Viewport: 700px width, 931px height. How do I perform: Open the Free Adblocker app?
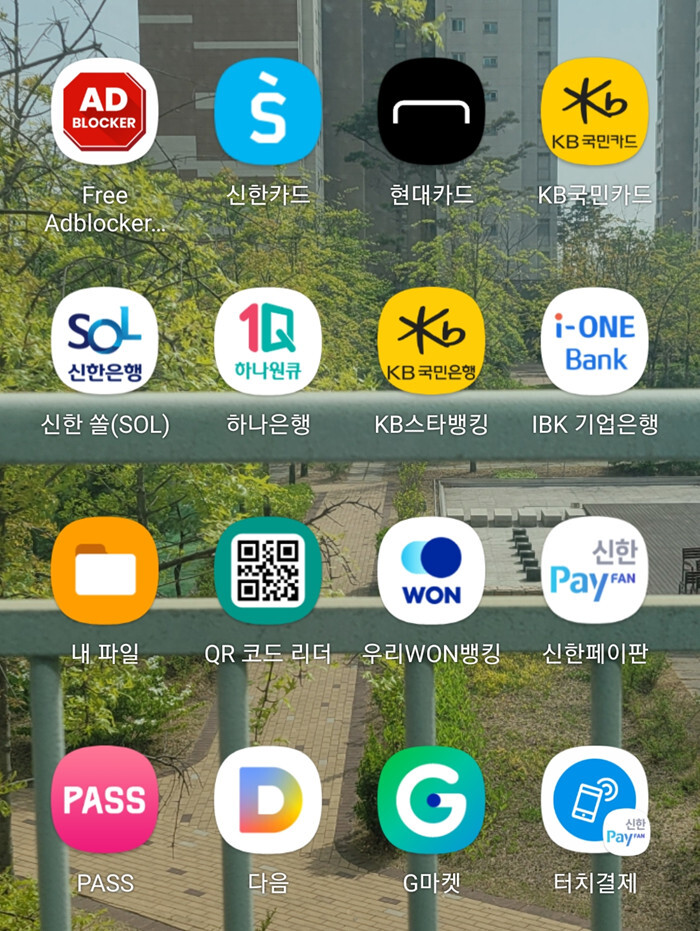point(105,111)
